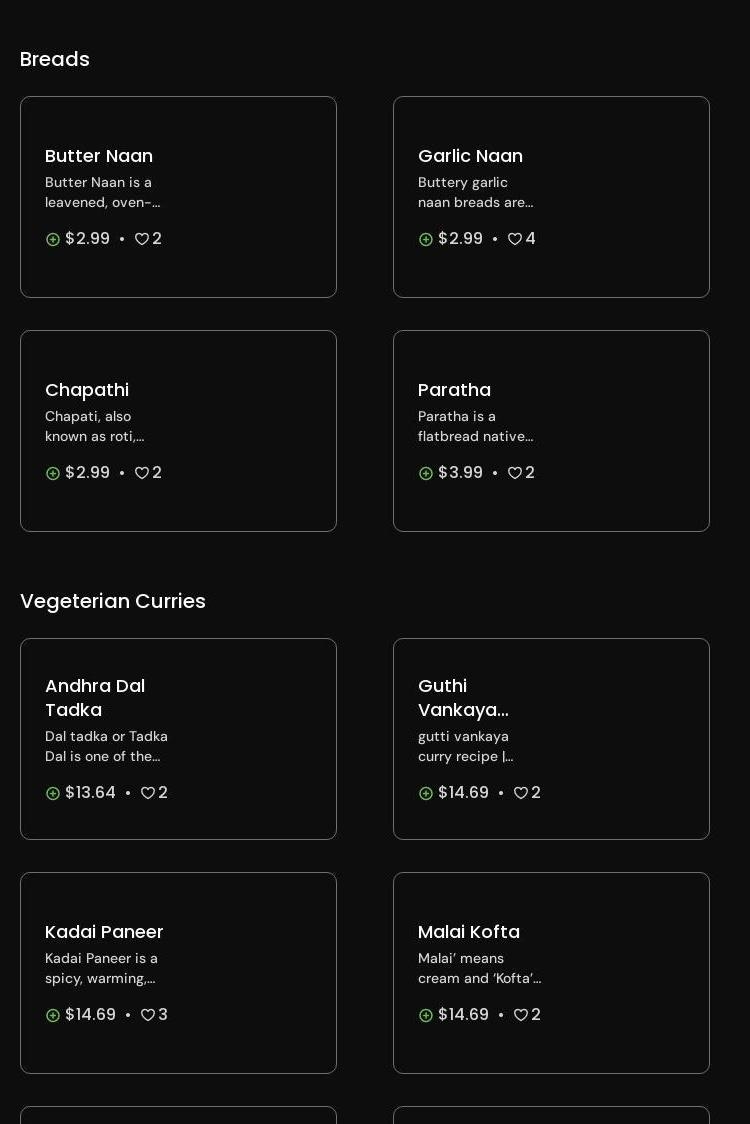This screenshot has width=750, height=1124.
Task: Add Butter Naan to the order
Action: point(53,239)
